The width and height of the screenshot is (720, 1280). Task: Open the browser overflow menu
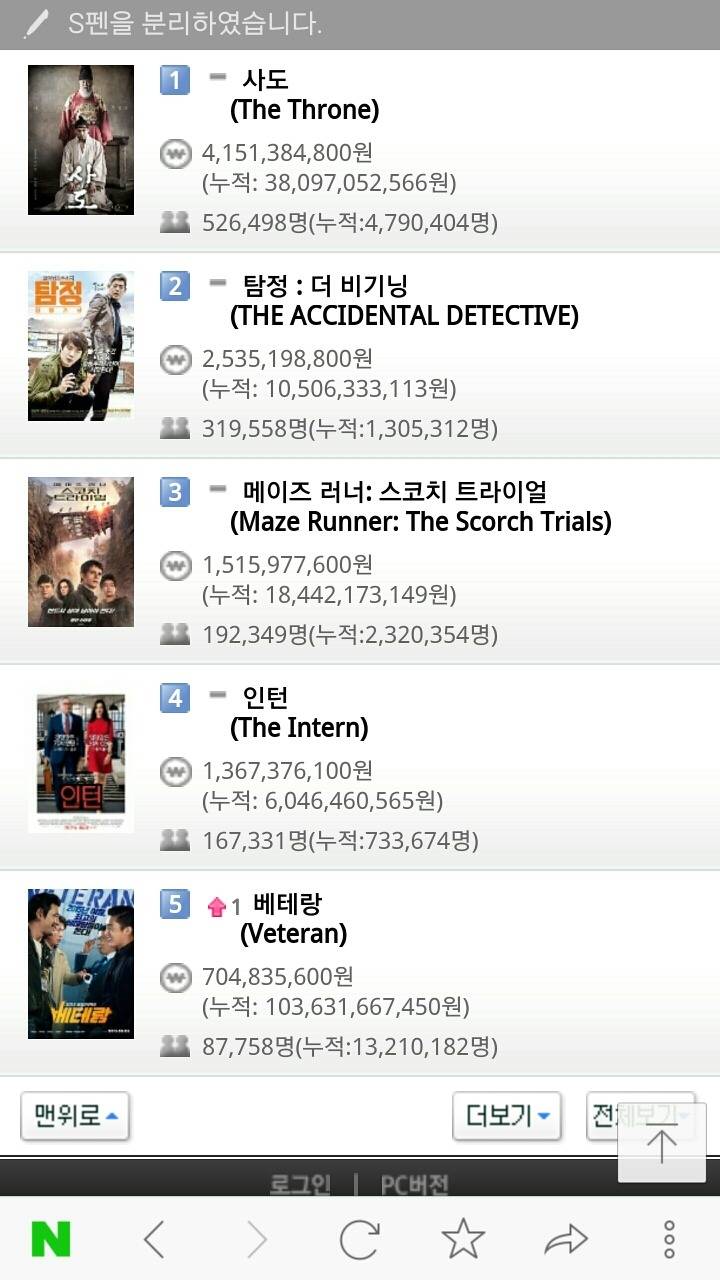click(x=669, y=1240)
